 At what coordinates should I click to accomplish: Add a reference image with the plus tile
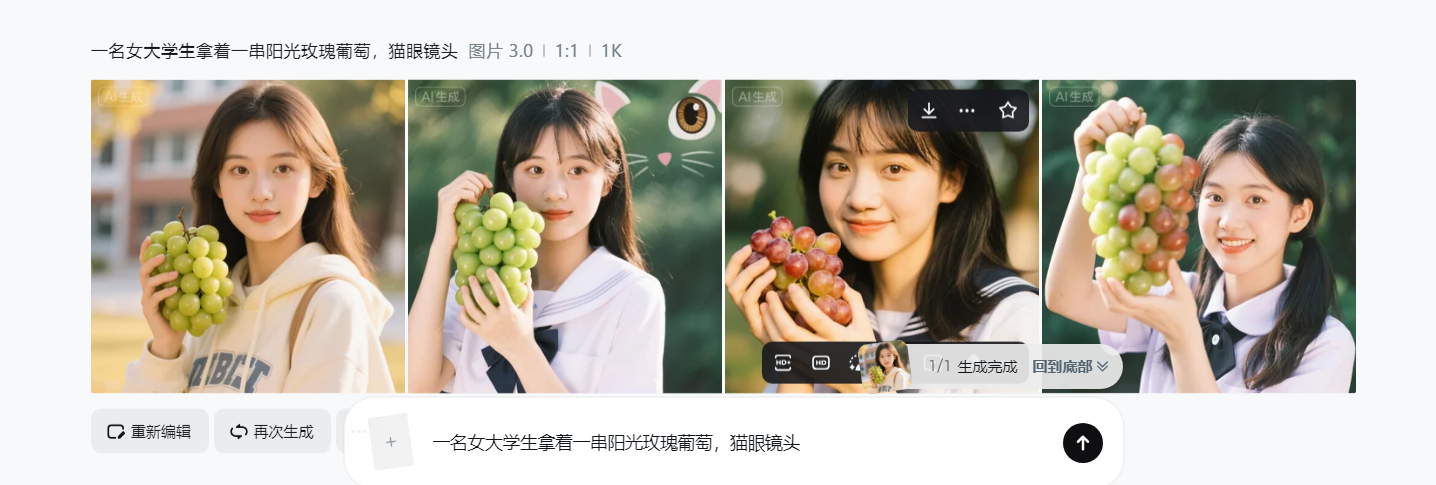(x=391, y=441)
